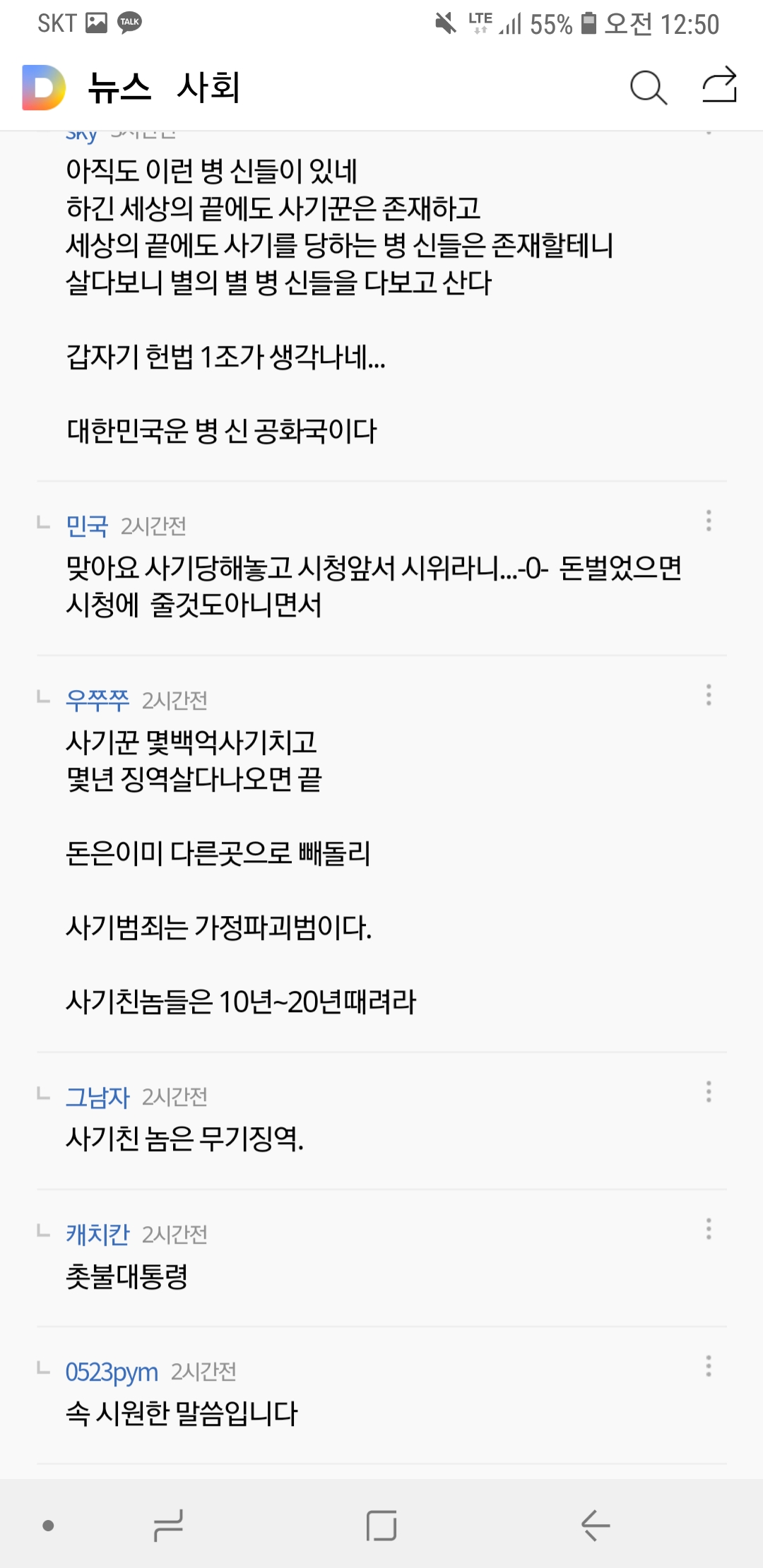Open options menu for 캐치칸's reply
Viewport: 763px width, 1568px height.
pyautogui.click(x=709, y=1229)
